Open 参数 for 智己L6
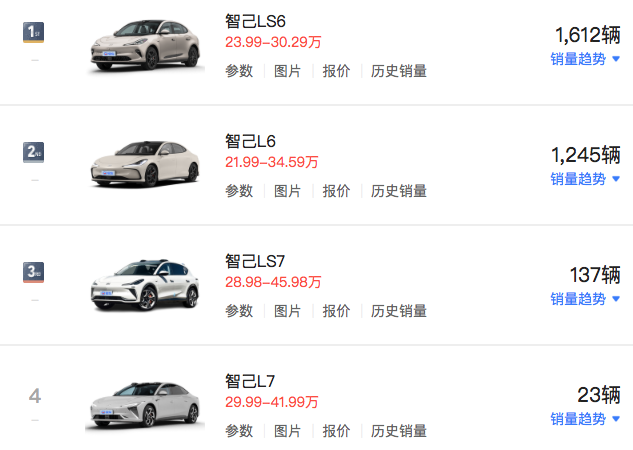 pyautogui.click(x=239, y=191)
